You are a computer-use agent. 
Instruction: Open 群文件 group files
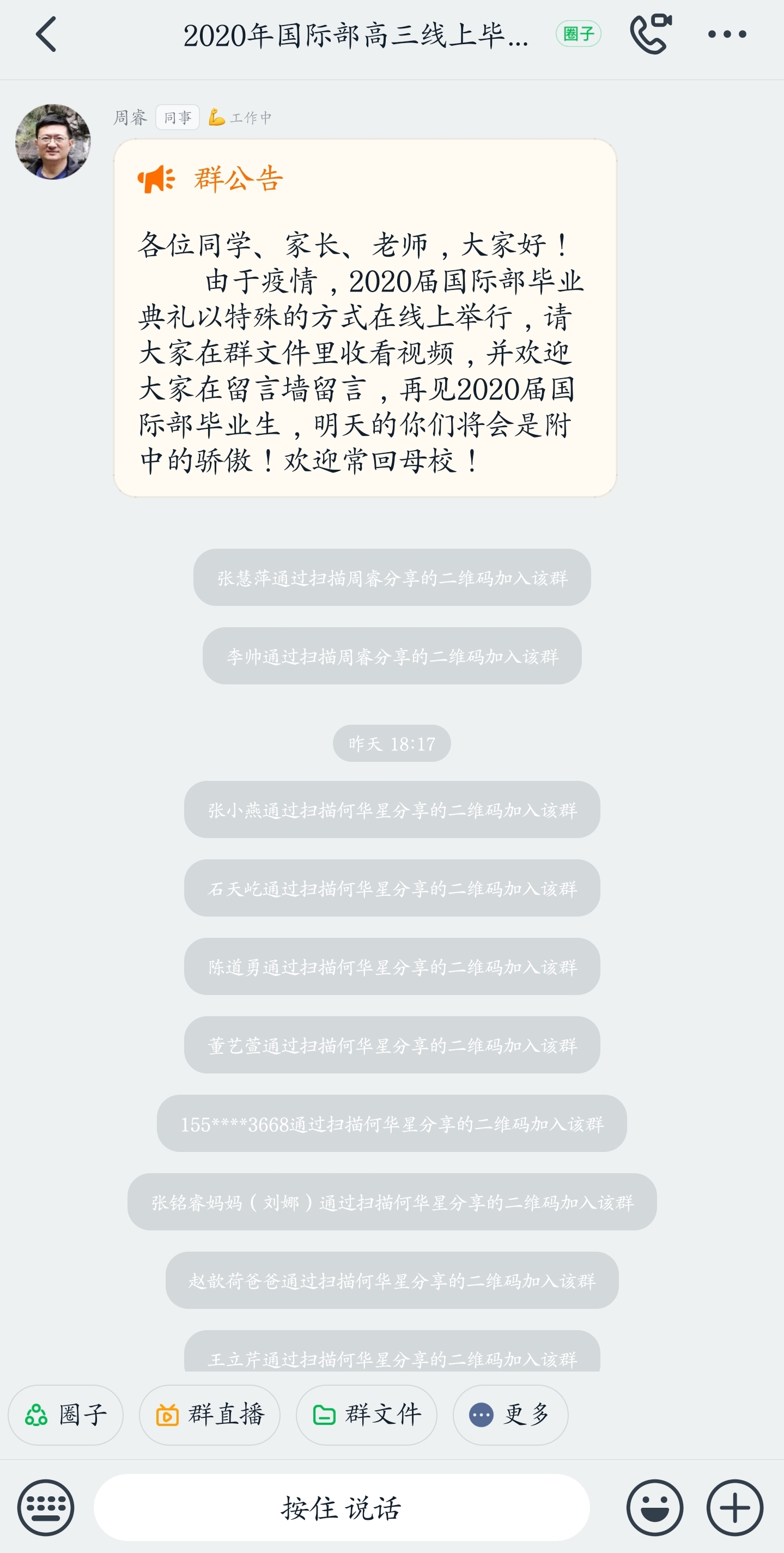pos(366,1415)
